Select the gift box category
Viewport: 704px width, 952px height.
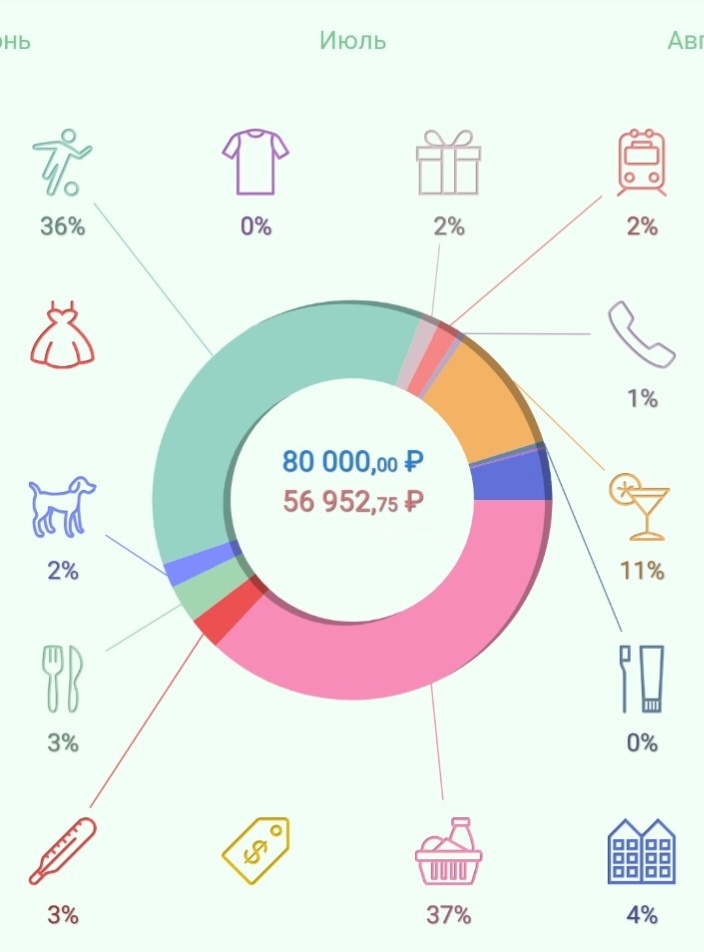click(448, 164)
